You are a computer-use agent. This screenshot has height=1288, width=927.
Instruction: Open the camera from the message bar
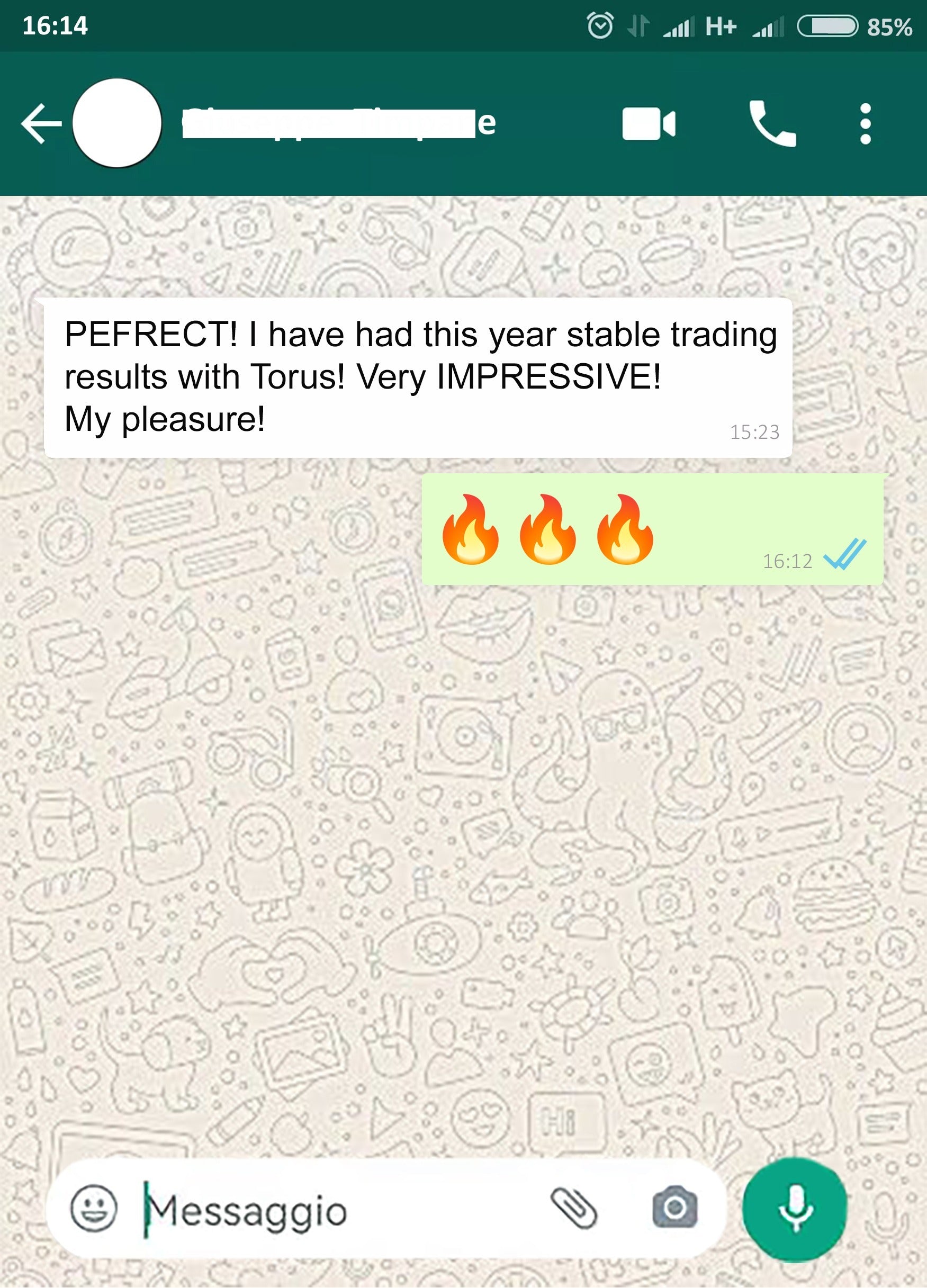(x=675, y=1208)
